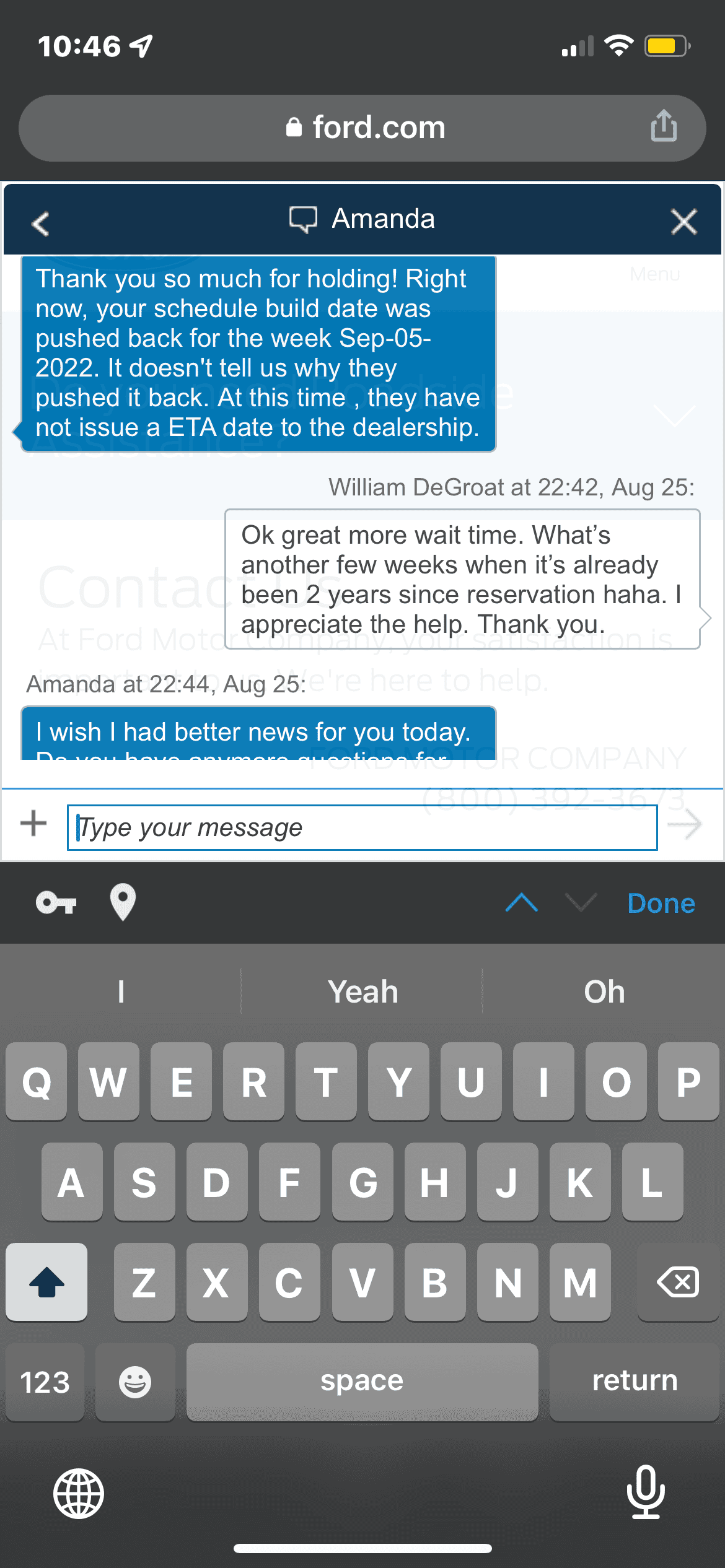725x1568 pixels.
Task: Hit the backspace key
Action: 678,1282
